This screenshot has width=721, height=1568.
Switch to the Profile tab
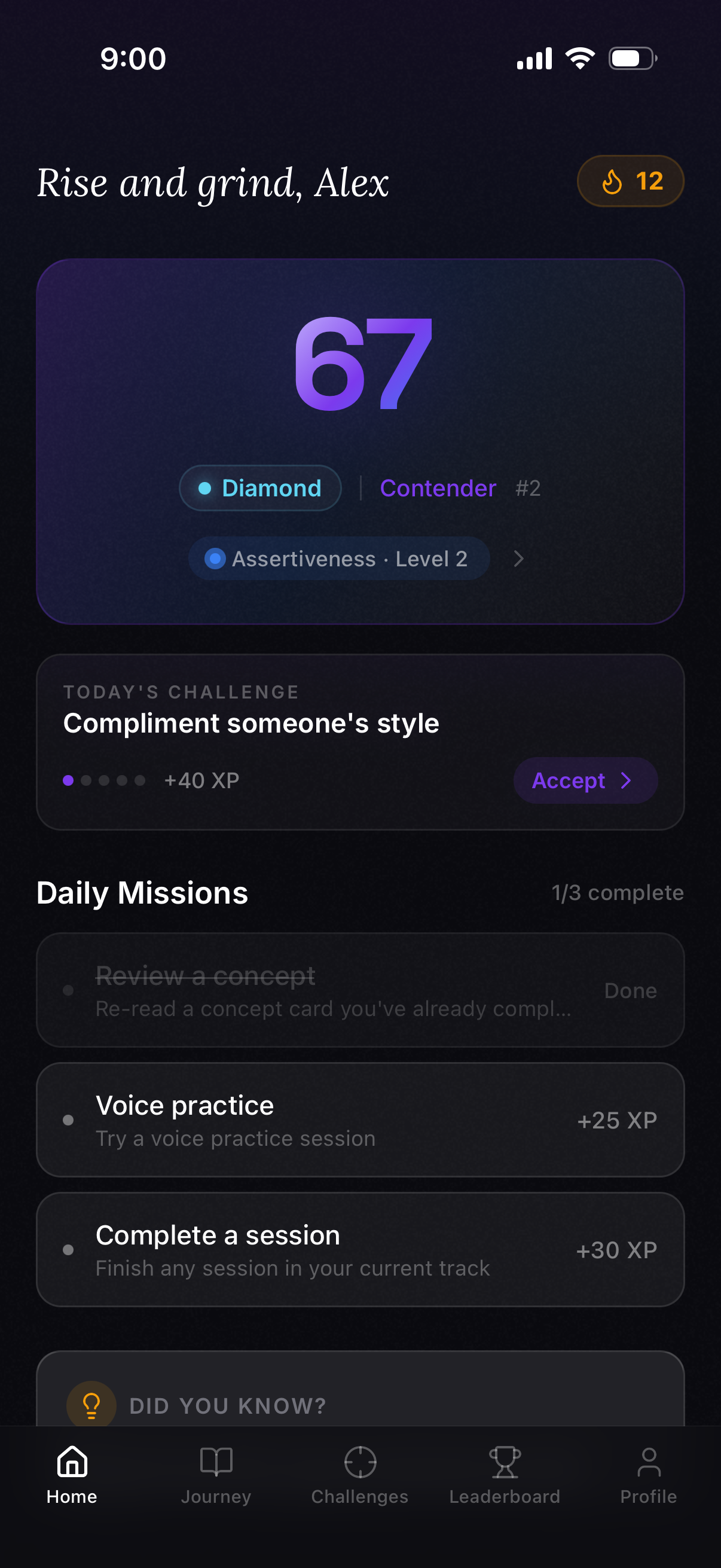[649, 1473]
